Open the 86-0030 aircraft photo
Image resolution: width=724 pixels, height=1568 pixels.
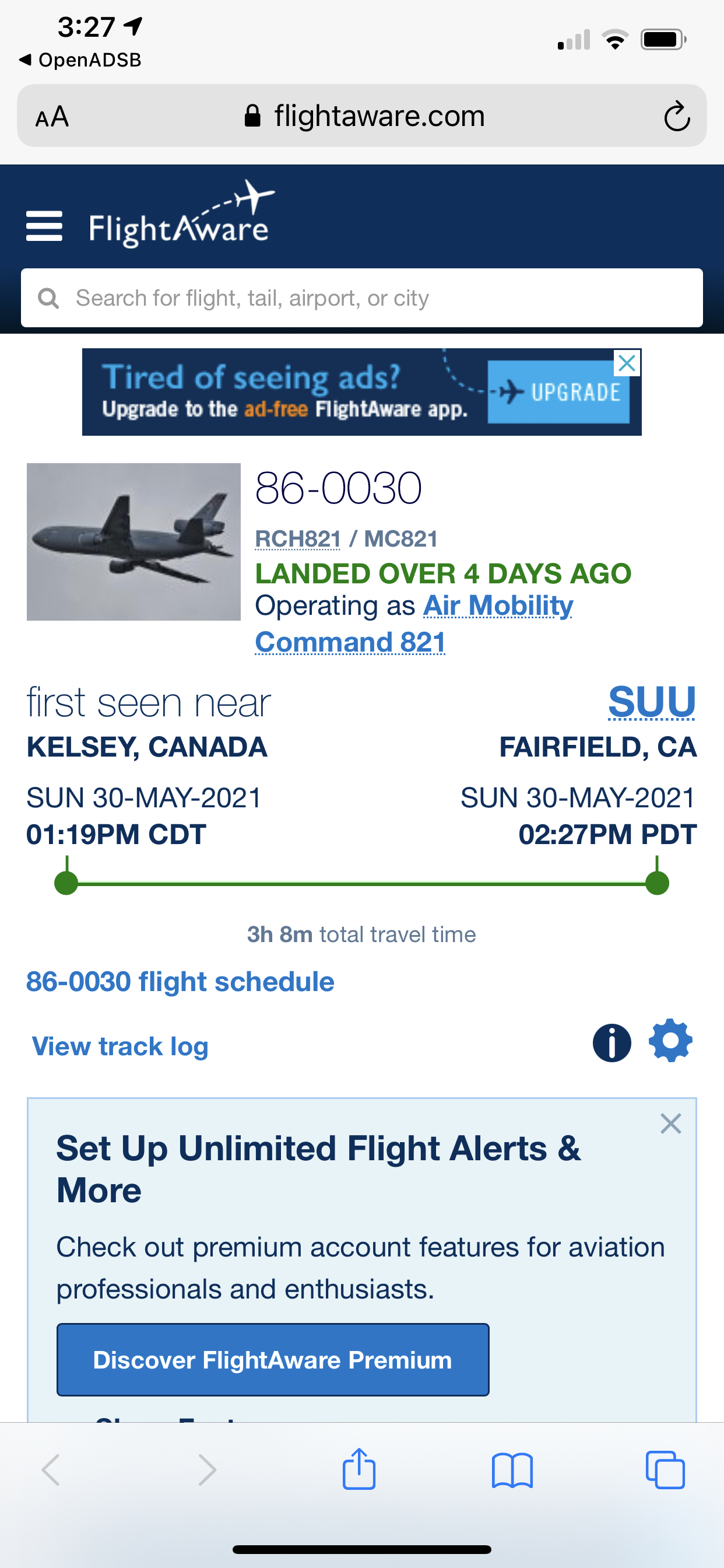tap(134, 542)
